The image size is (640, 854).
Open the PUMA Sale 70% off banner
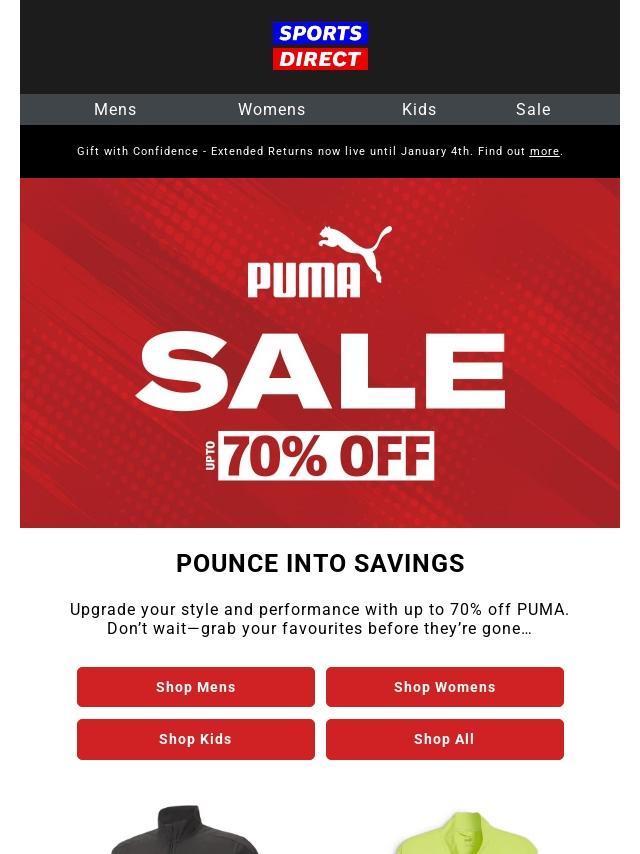tap(320, 353)
